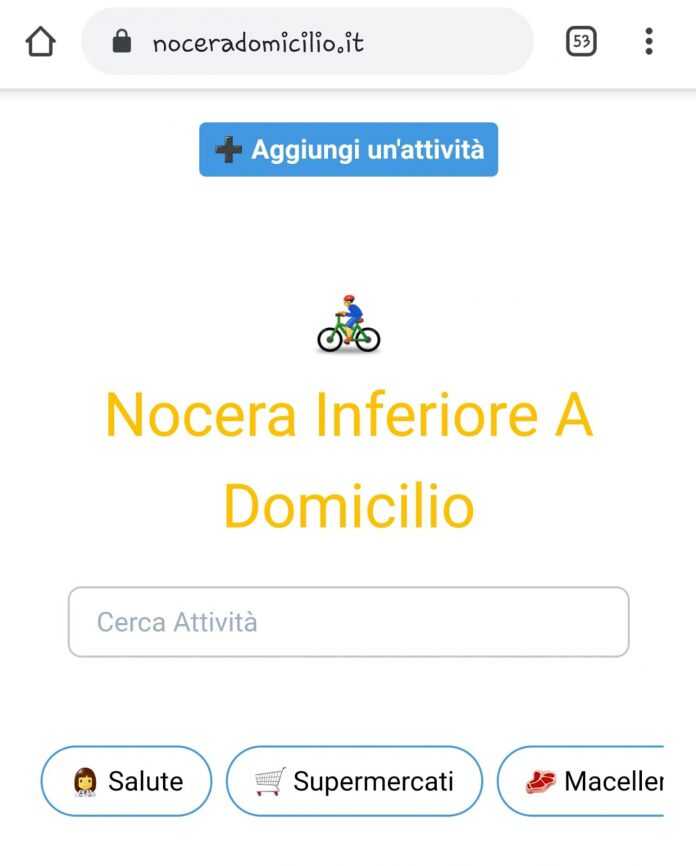
Task: Tap Aggiungi un'attività button
Action: 348,150
